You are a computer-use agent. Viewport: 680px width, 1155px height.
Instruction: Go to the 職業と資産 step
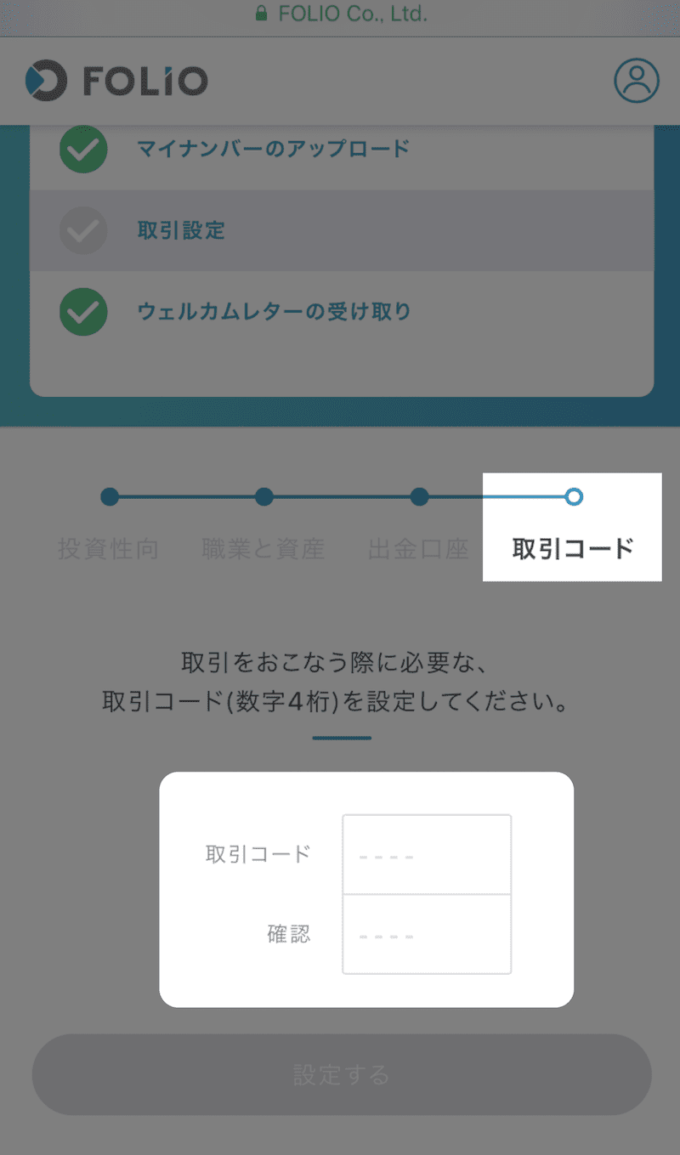[264, 549]
